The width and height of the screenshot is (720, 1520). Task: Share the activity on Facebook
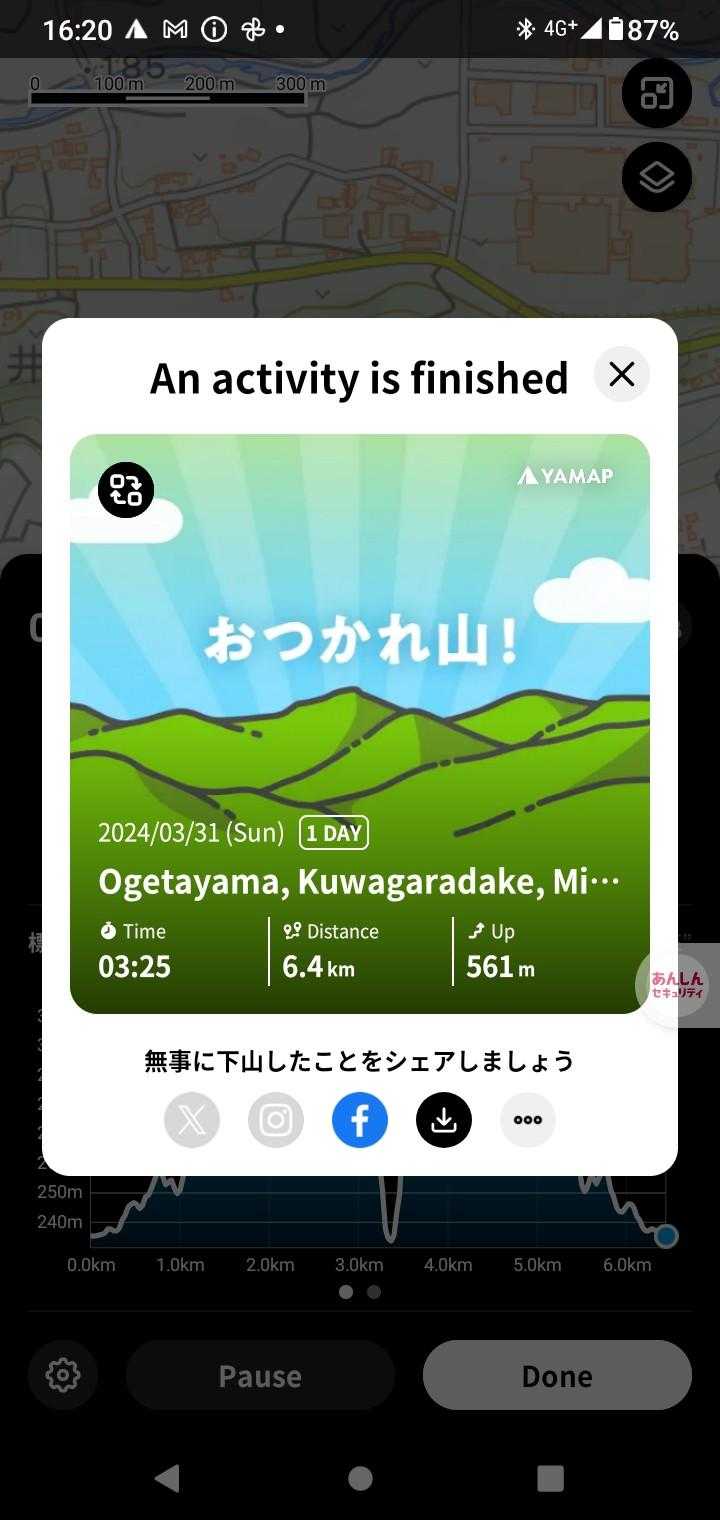click(x=360, y=1120)
